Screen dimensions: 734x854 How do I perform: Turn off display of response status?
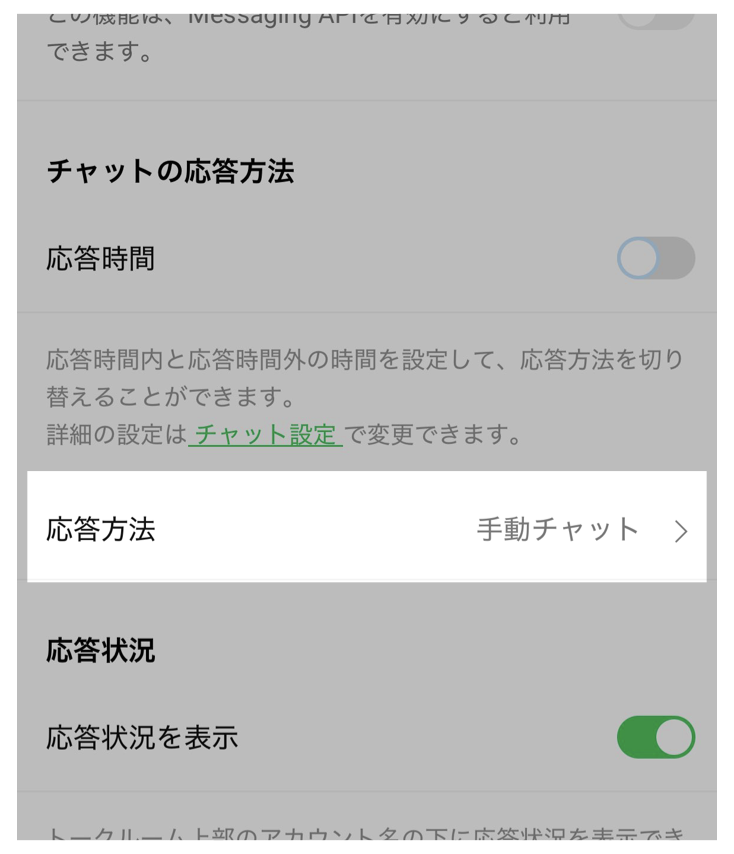(x=656, y=736)
